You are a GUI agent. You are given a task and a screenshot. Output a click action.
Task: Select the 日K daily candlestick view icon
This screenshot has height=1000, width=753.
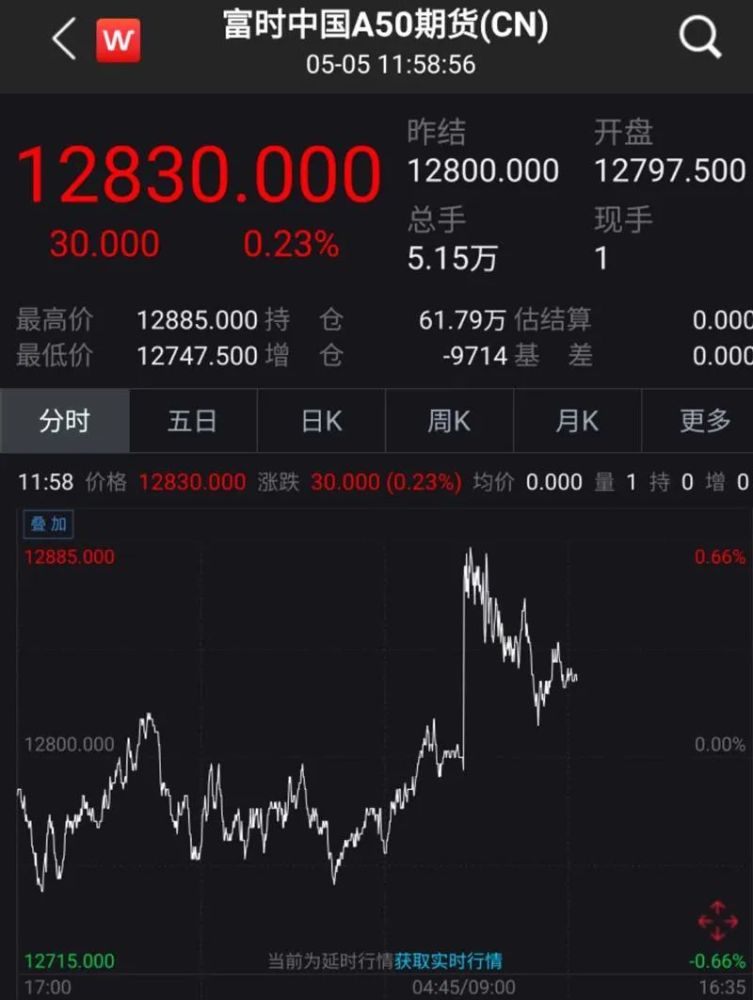(x=319, y=420)
